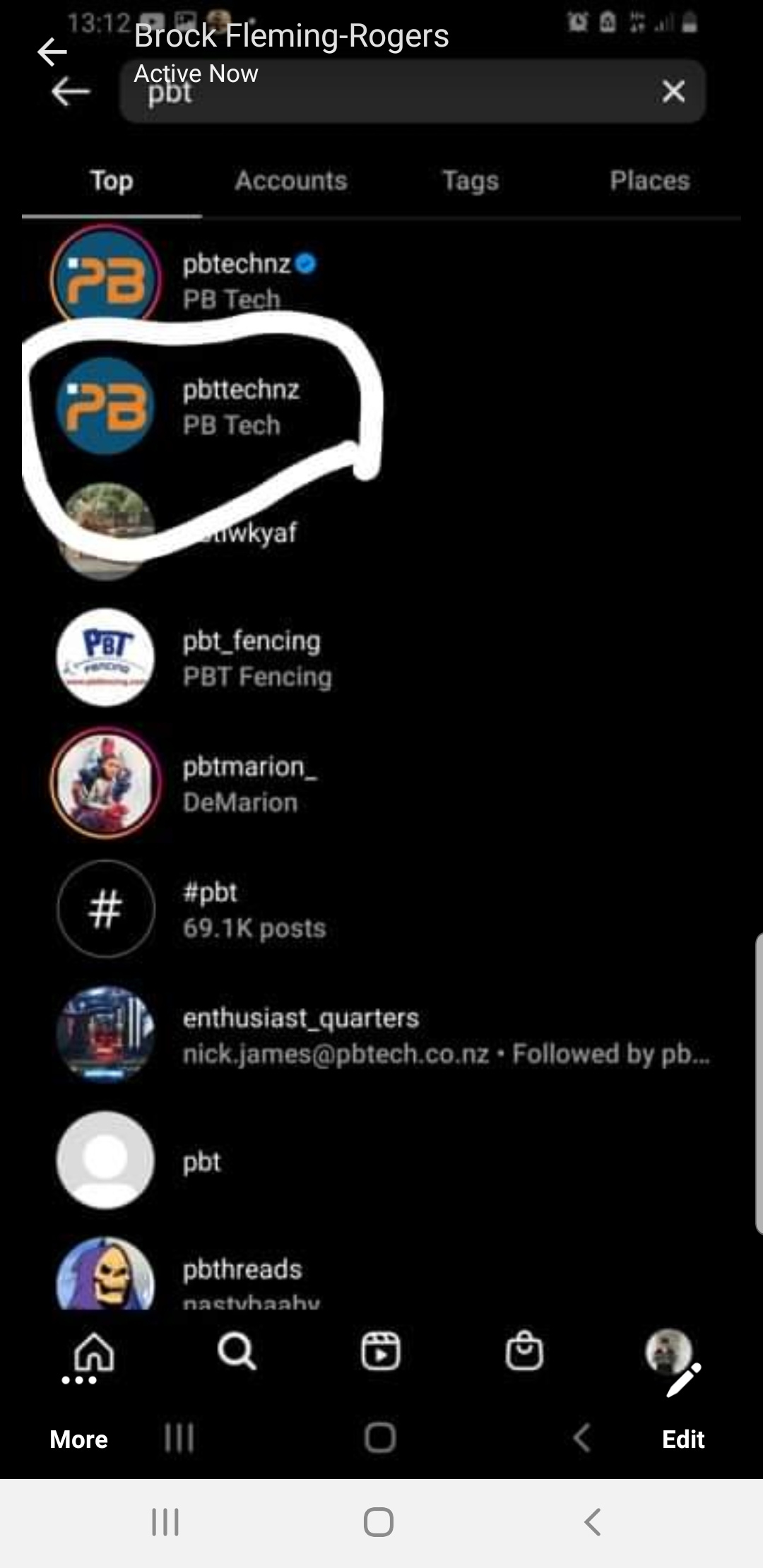This screenshot has width=763, height=1568.
Task: Go back from the photo viewer
Action: [x=52, y=52]
